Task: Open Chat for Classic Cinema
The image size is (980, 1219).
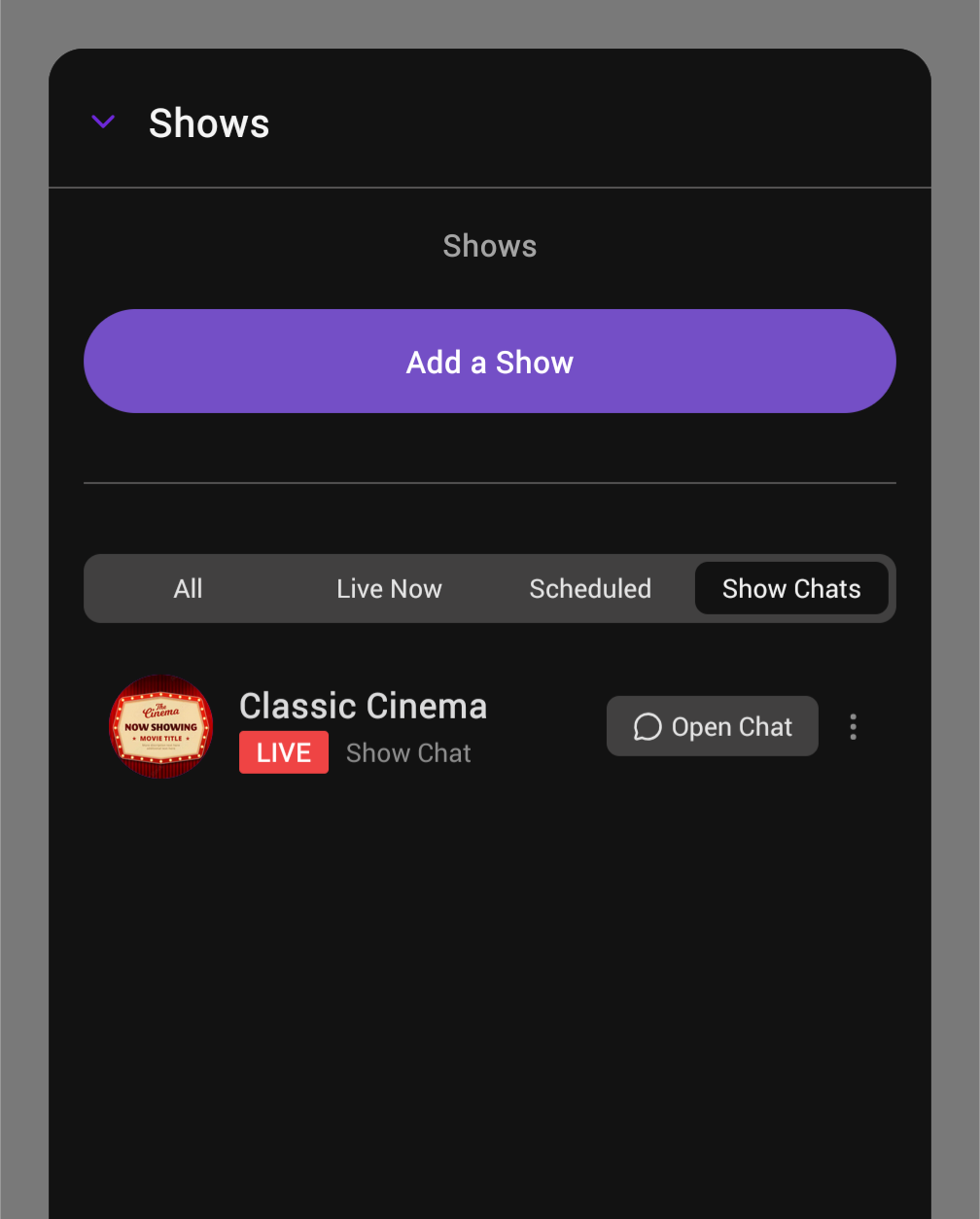Action: click(713, 726)
